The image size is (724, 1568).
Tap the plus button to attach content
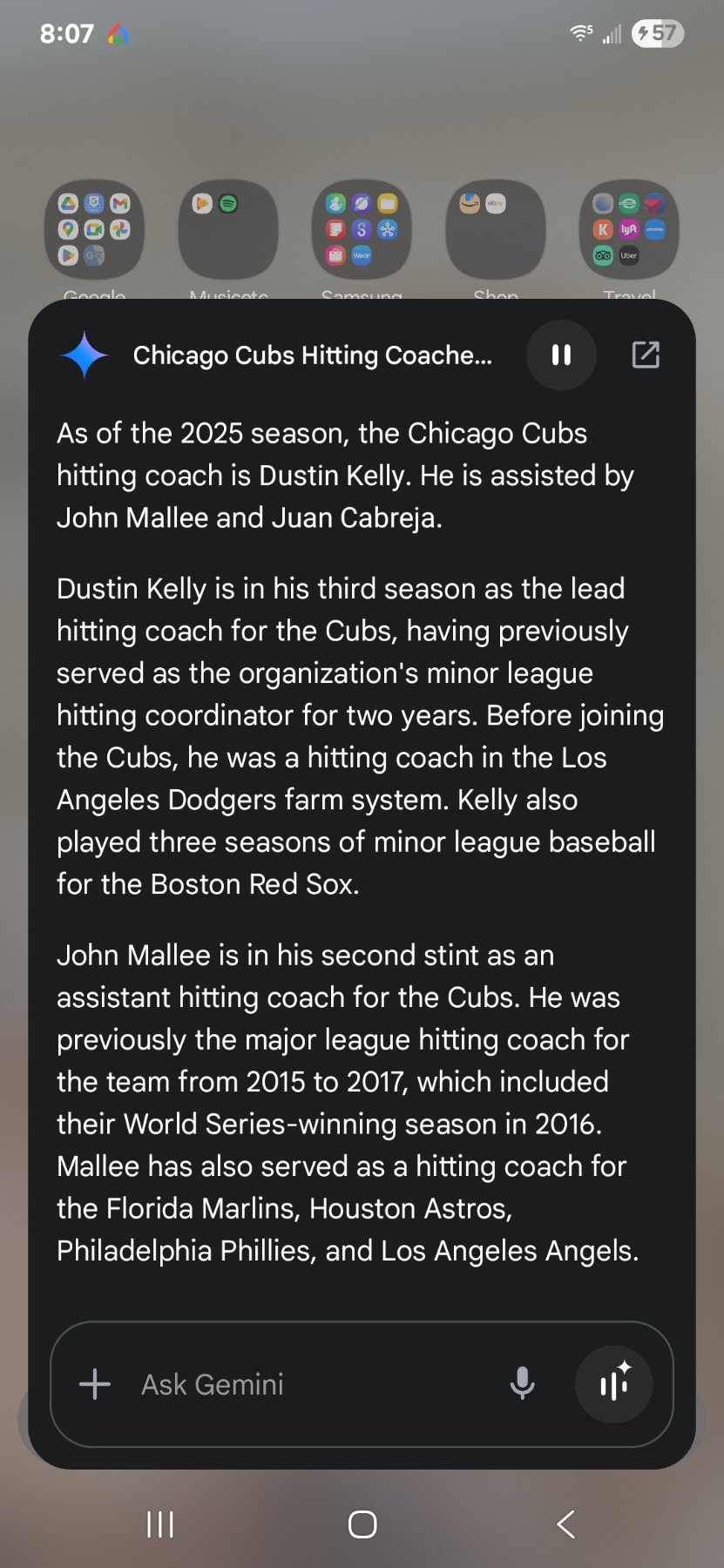(x=95, y=1384)
